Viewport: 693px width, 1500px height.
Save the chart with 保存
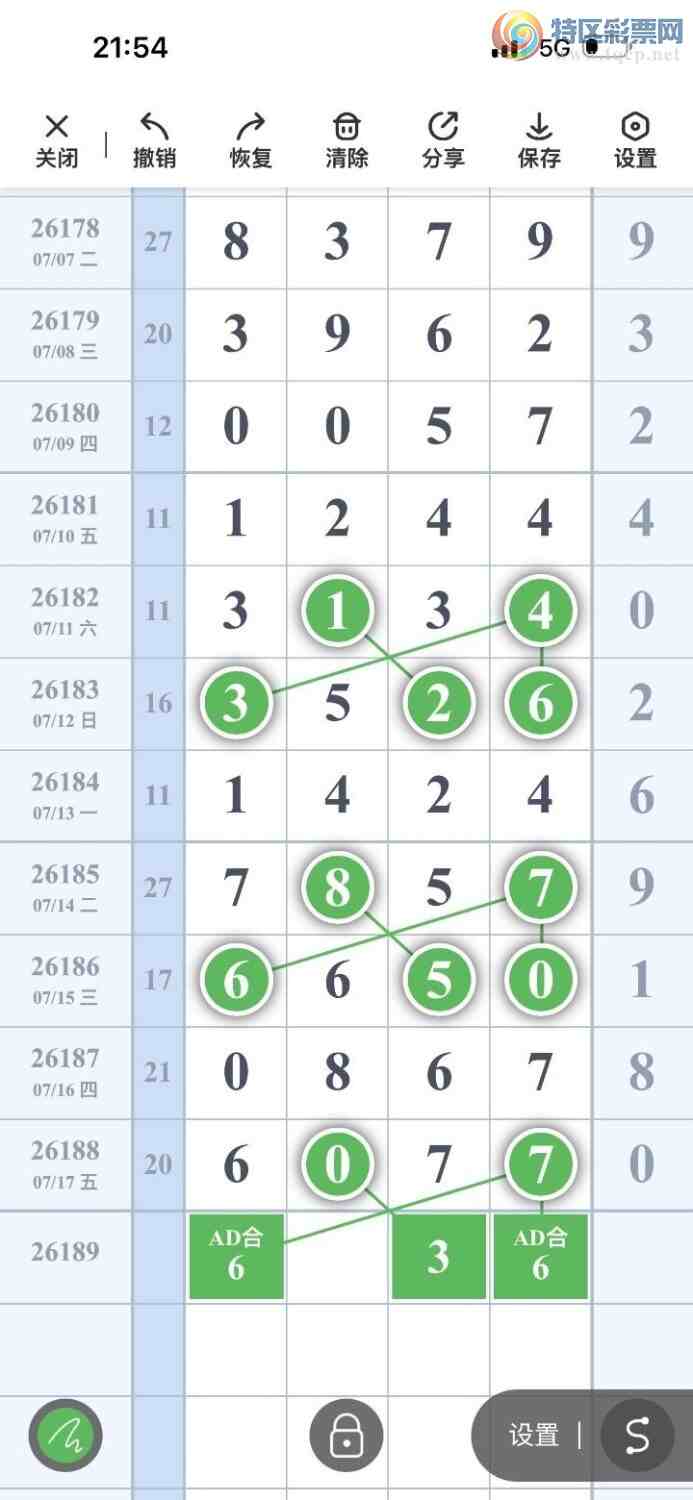(x=539, y=141)
